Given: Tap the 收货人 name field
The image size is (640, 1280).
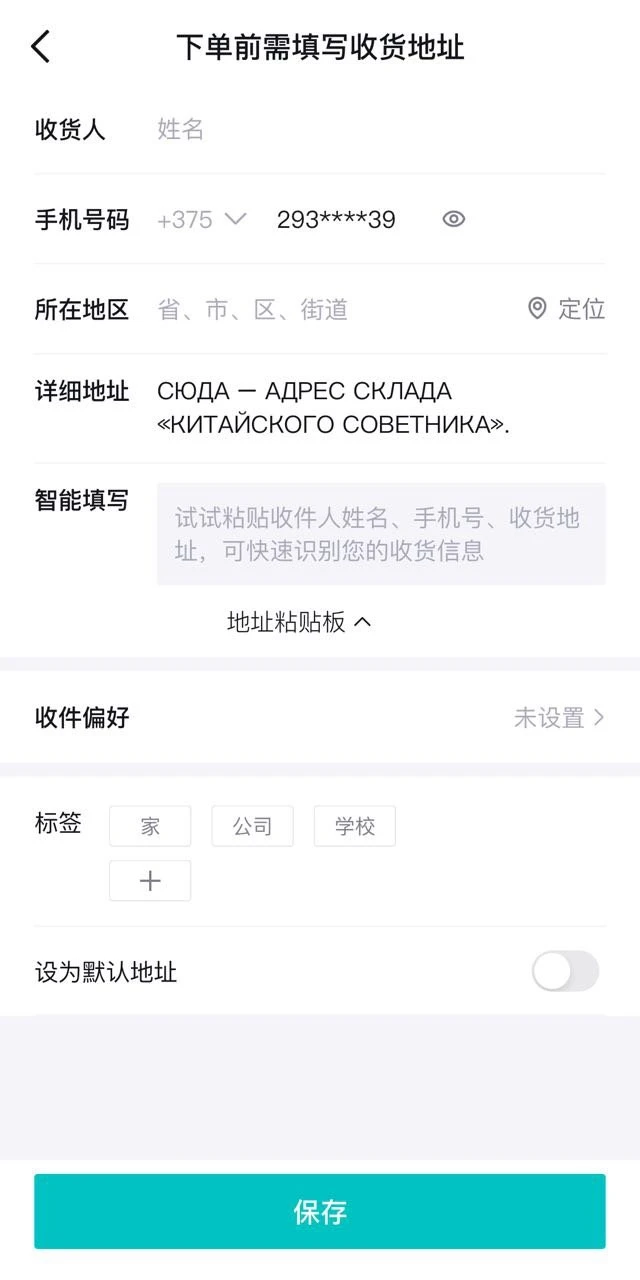Looking at the screenshot, I should (380, 129).
